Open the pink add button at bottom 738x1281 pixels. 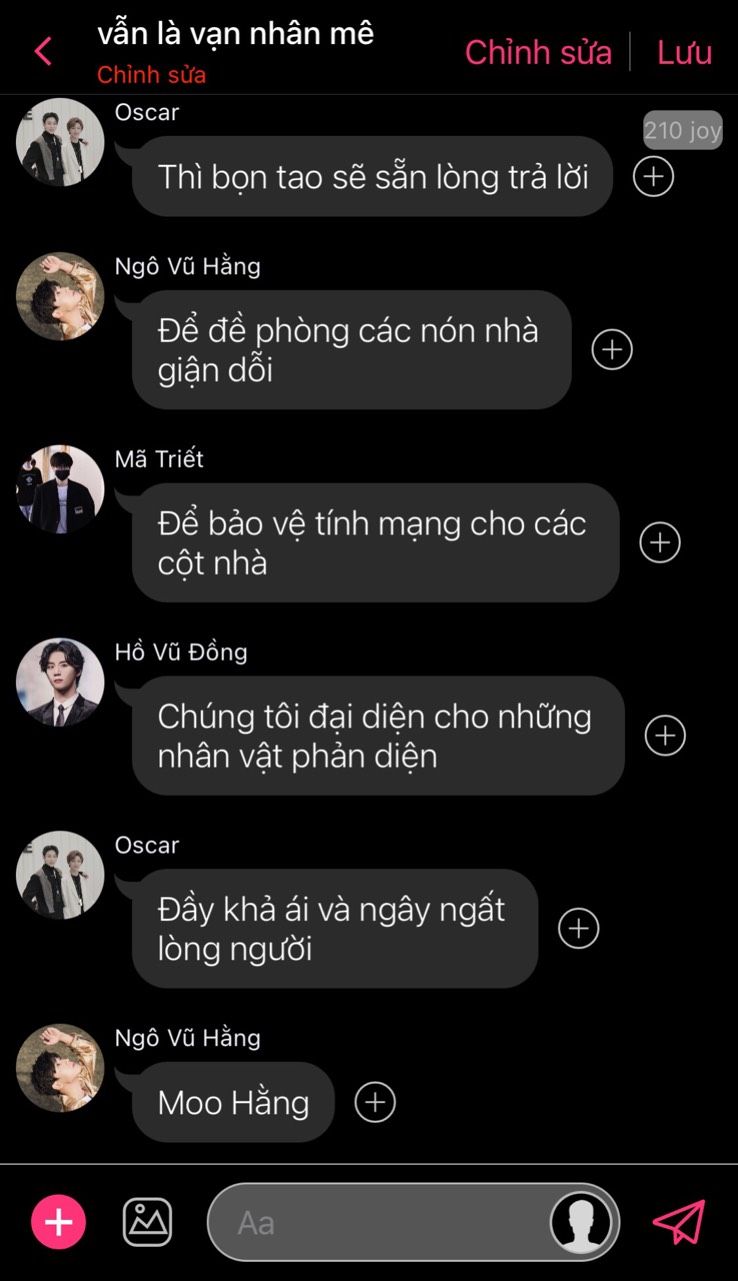pyautogui.click(x=59, y=1222)
